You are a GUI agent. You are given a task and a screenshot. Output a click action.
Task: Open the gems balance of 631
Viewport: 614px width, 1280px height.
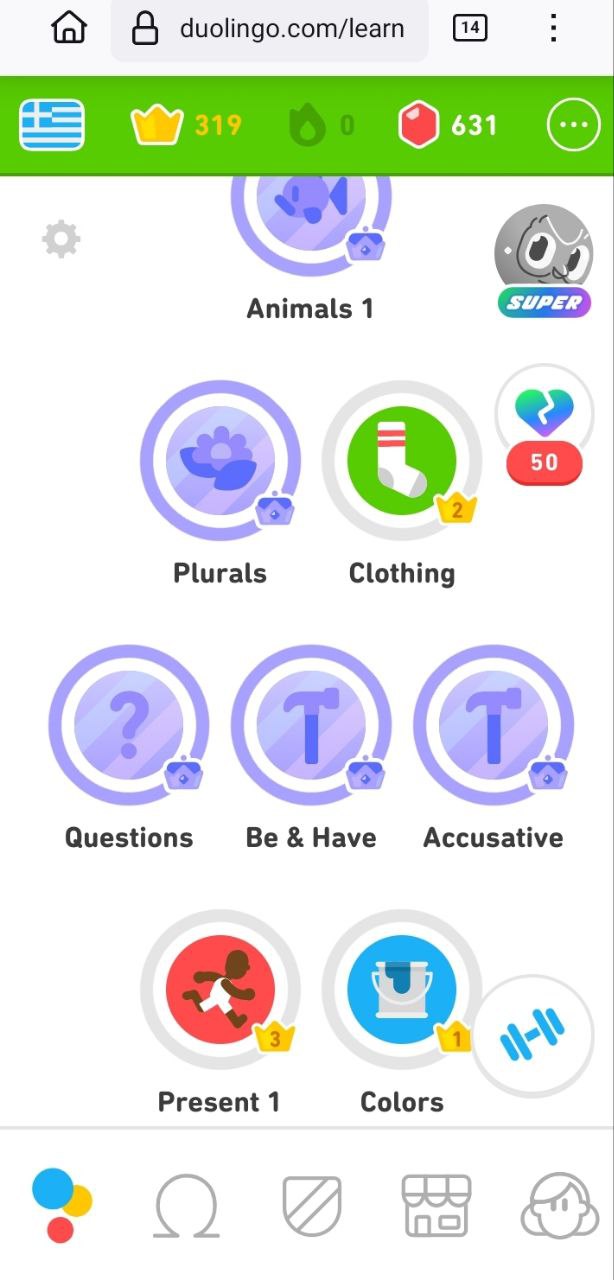447,125
